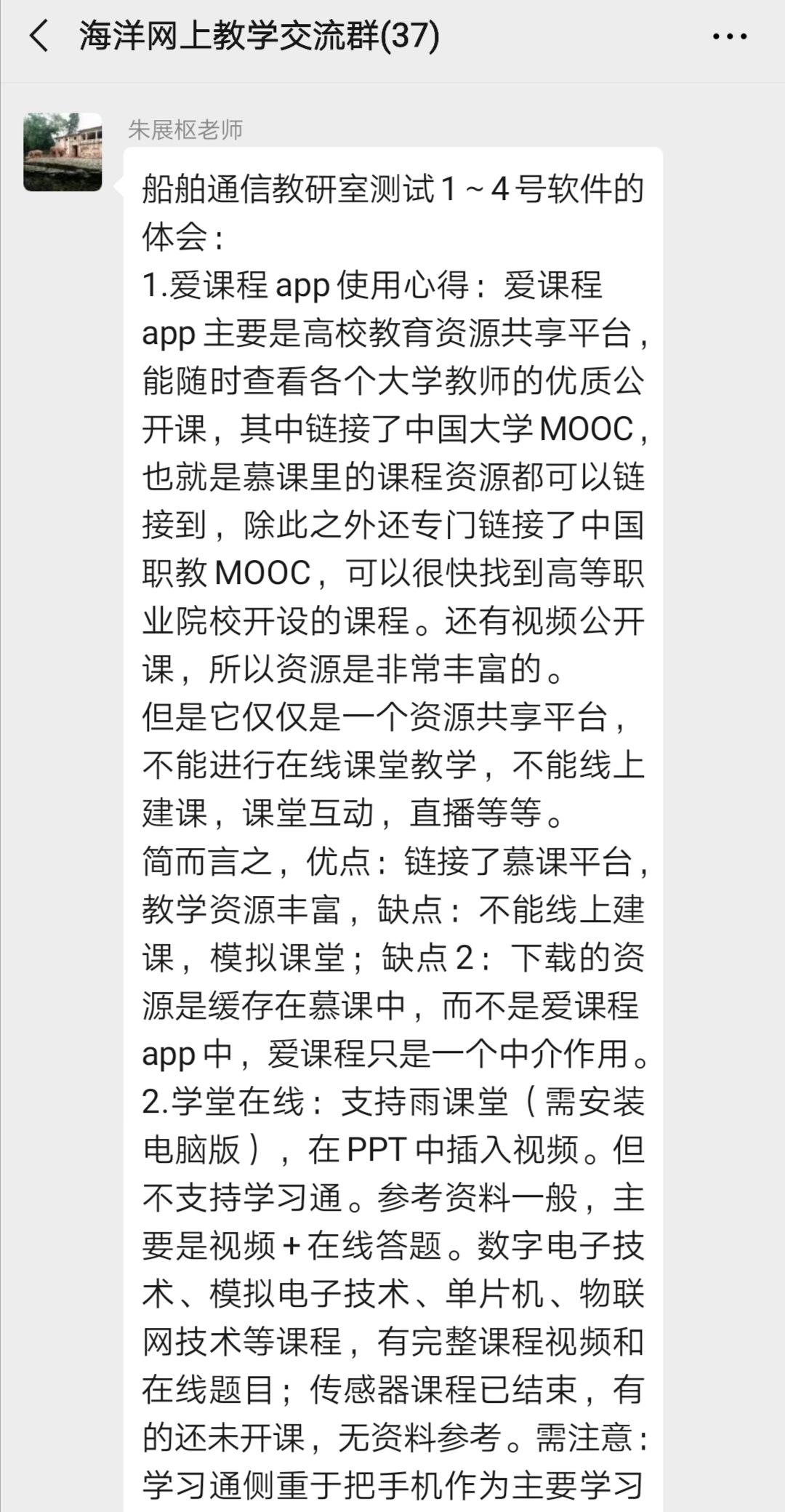Go back from the group chat
The width and height of the screenshot is (785, 1512).
[x=39, y=36]
